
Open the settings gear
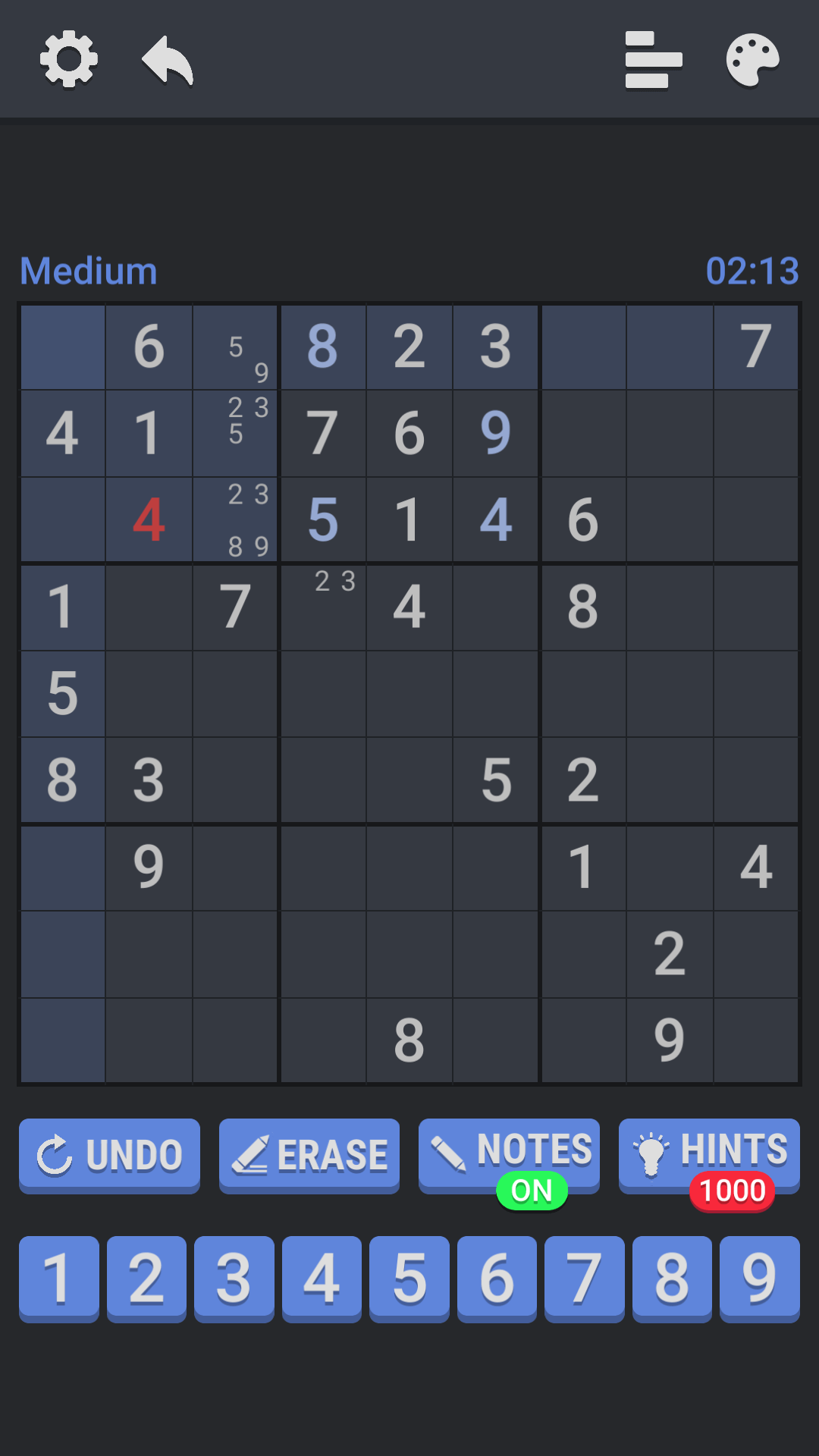tap(69, 59)
